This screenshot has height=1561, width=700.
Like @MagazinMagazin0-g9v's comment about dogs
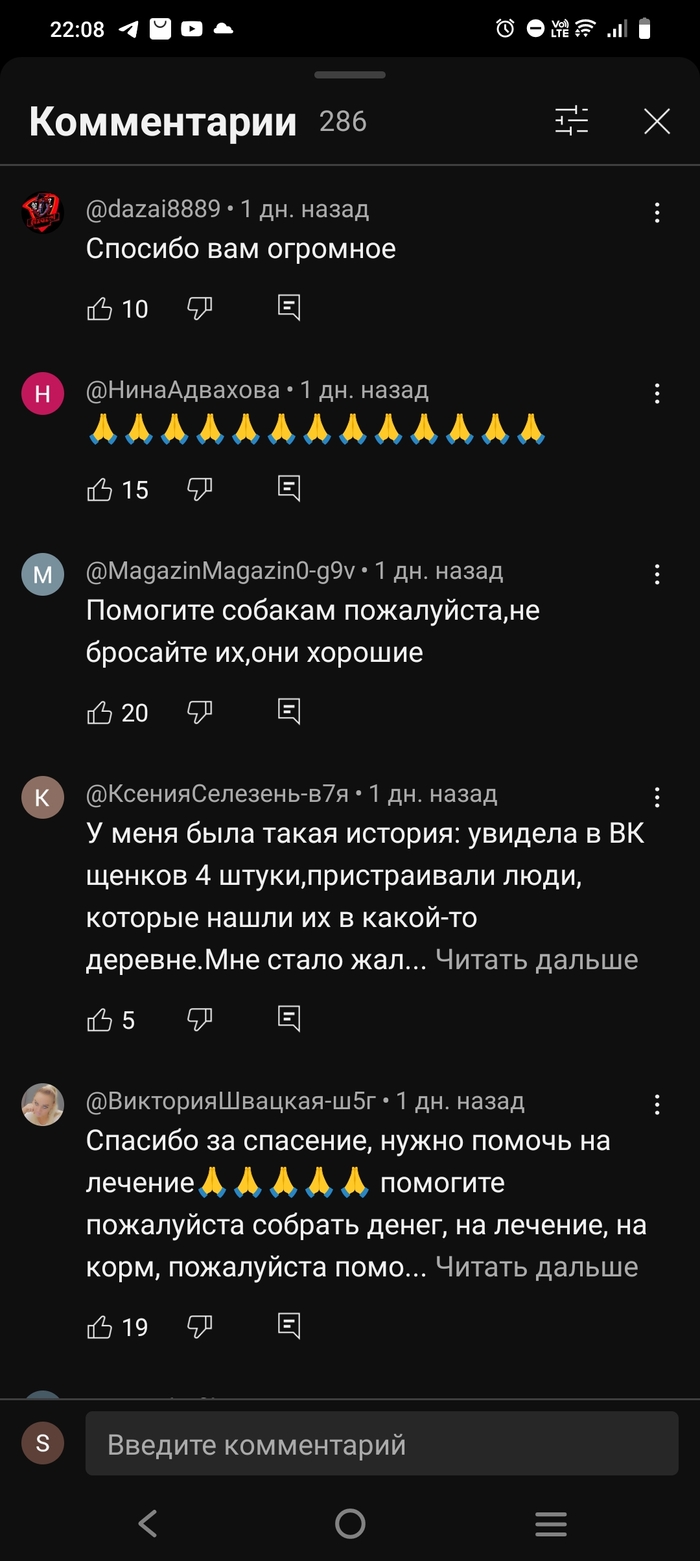100,712
